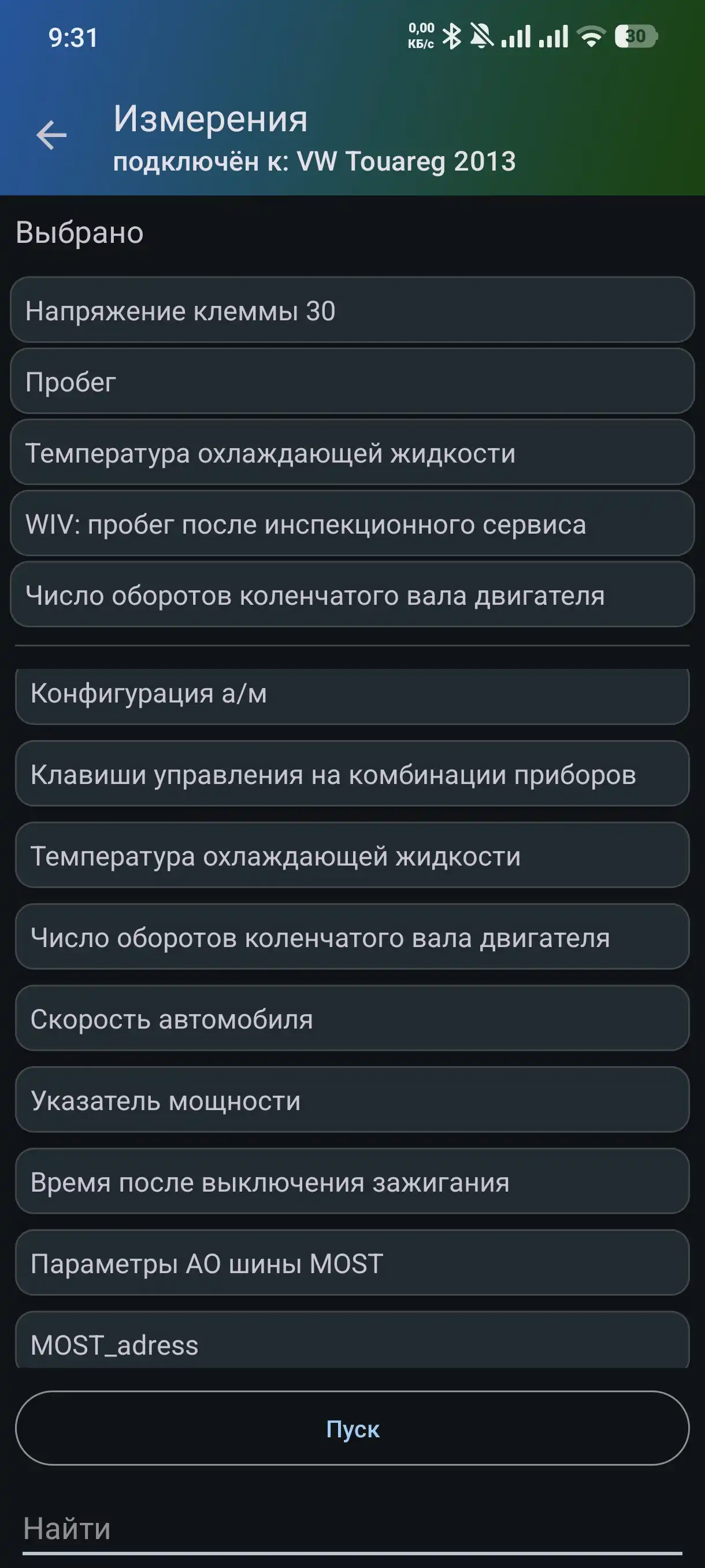This screenshot has width=705, height=1568.
Task: Pick Время после выключения зажигания
Action: pos(352,1181)
